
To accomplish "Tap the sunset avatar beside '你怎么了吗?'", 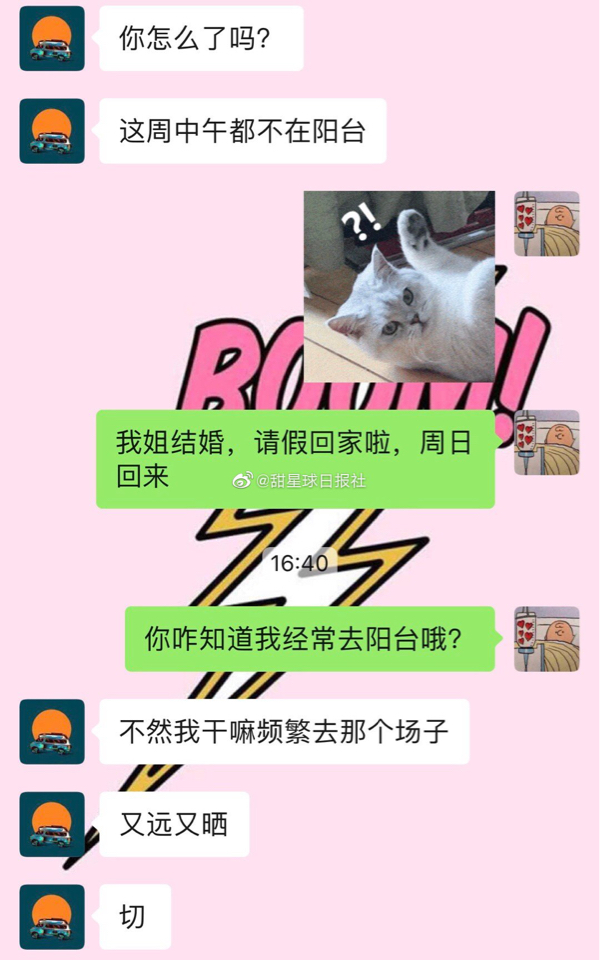I will [52, 38].
